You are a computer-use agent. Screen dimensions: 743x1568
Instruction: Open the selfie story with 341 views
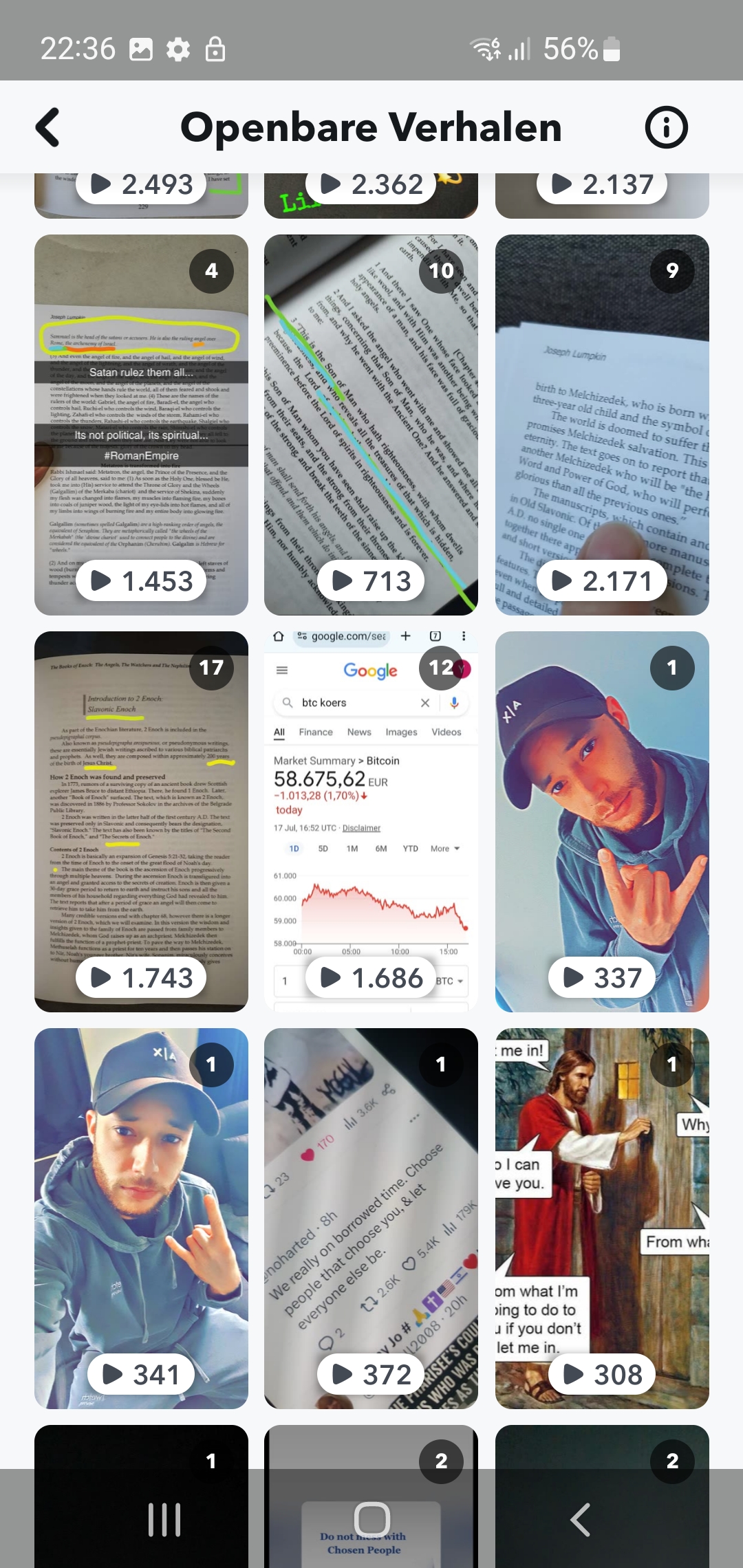coord(141,1219)
